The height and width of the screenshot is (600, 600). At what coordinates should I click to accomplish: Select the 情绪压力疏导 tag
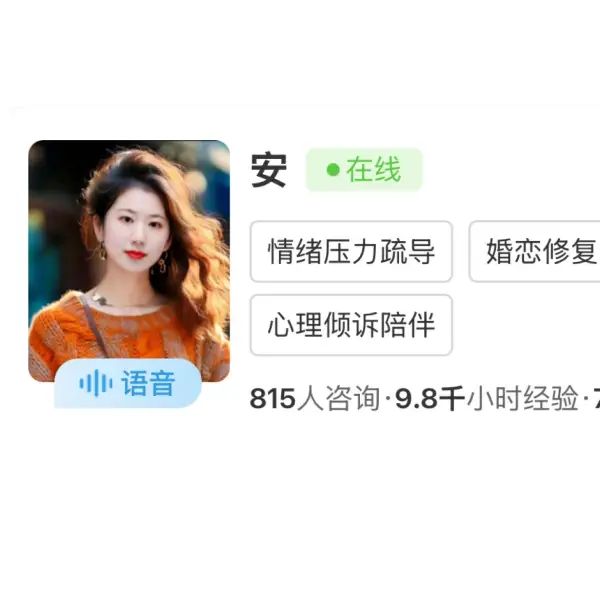351,252
